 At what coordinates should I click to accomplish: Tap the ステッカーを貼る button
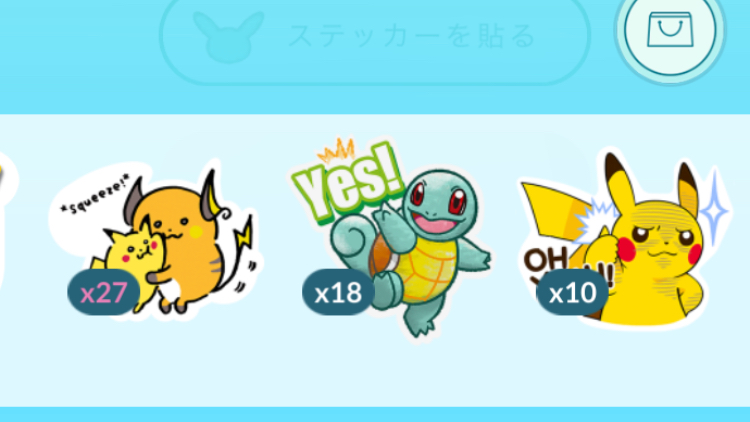pos(375,38)
